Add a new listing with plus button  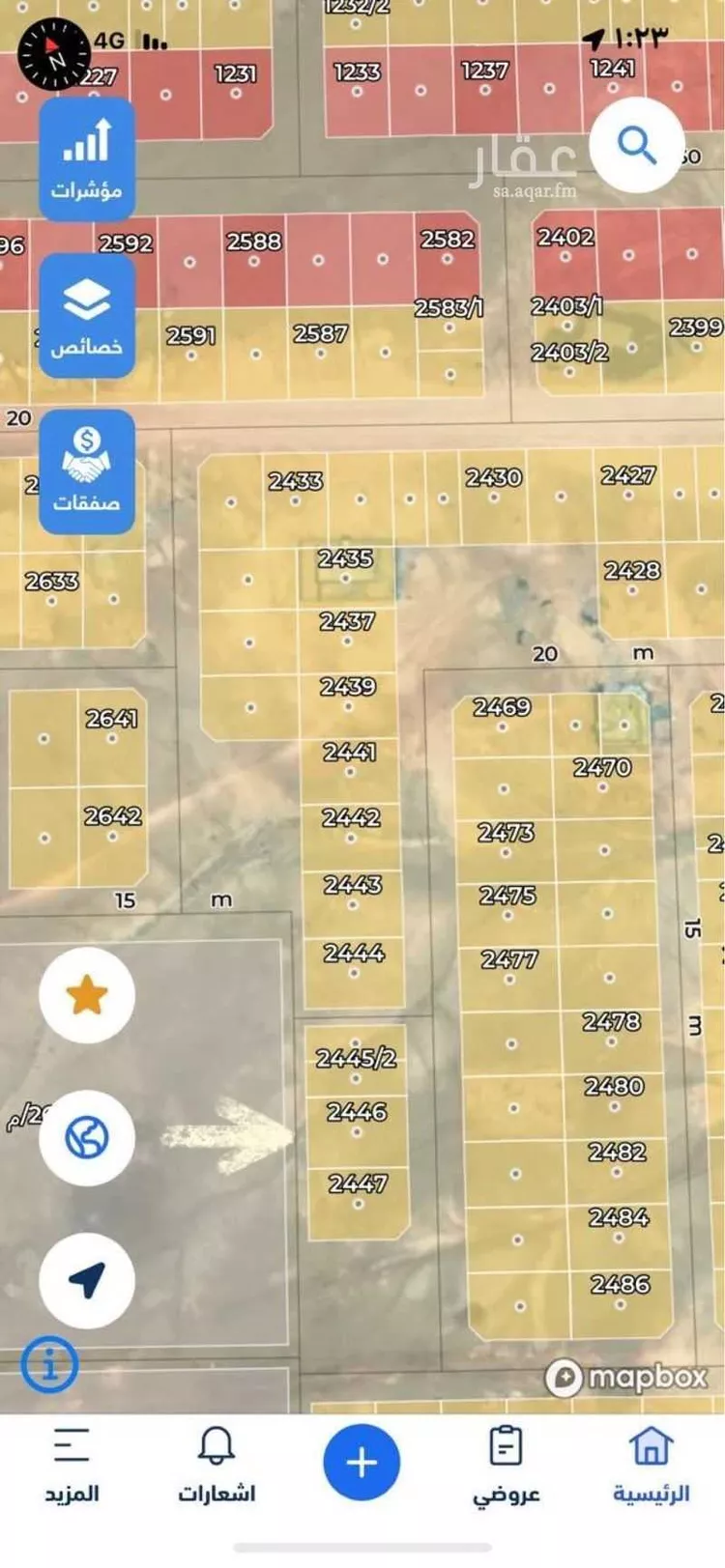[x=362, y=1462]
